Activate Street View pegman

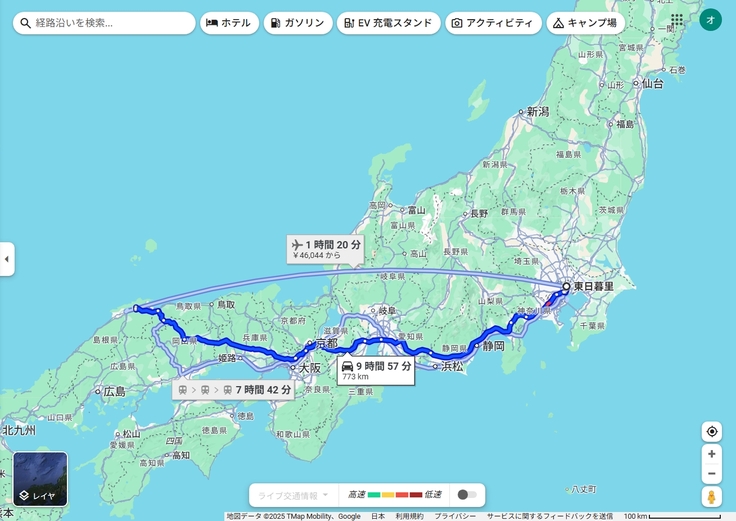tap(711, 497)
